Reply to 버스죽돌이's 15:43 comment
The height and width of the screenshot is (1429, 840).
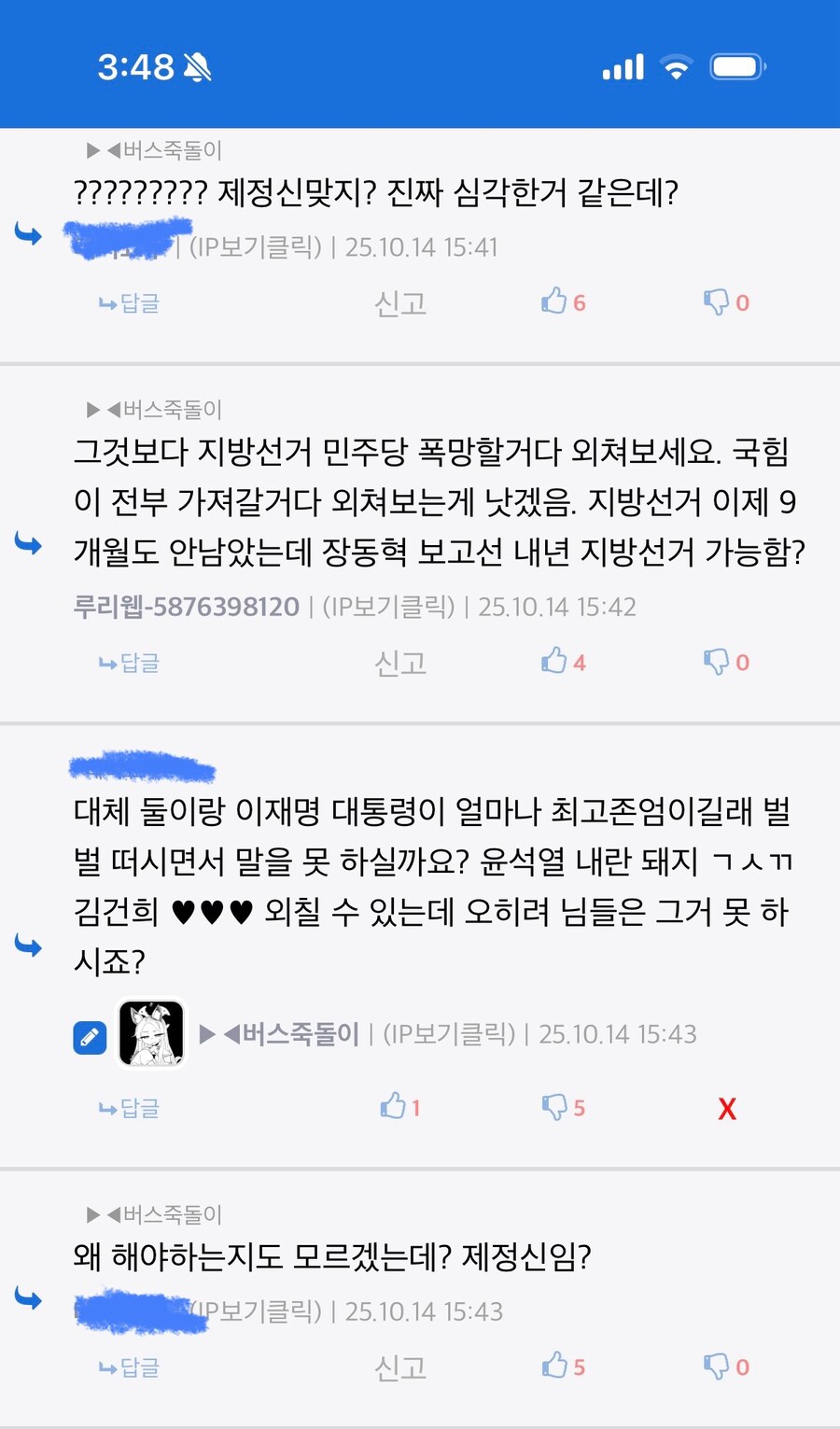pos(129,1108)
